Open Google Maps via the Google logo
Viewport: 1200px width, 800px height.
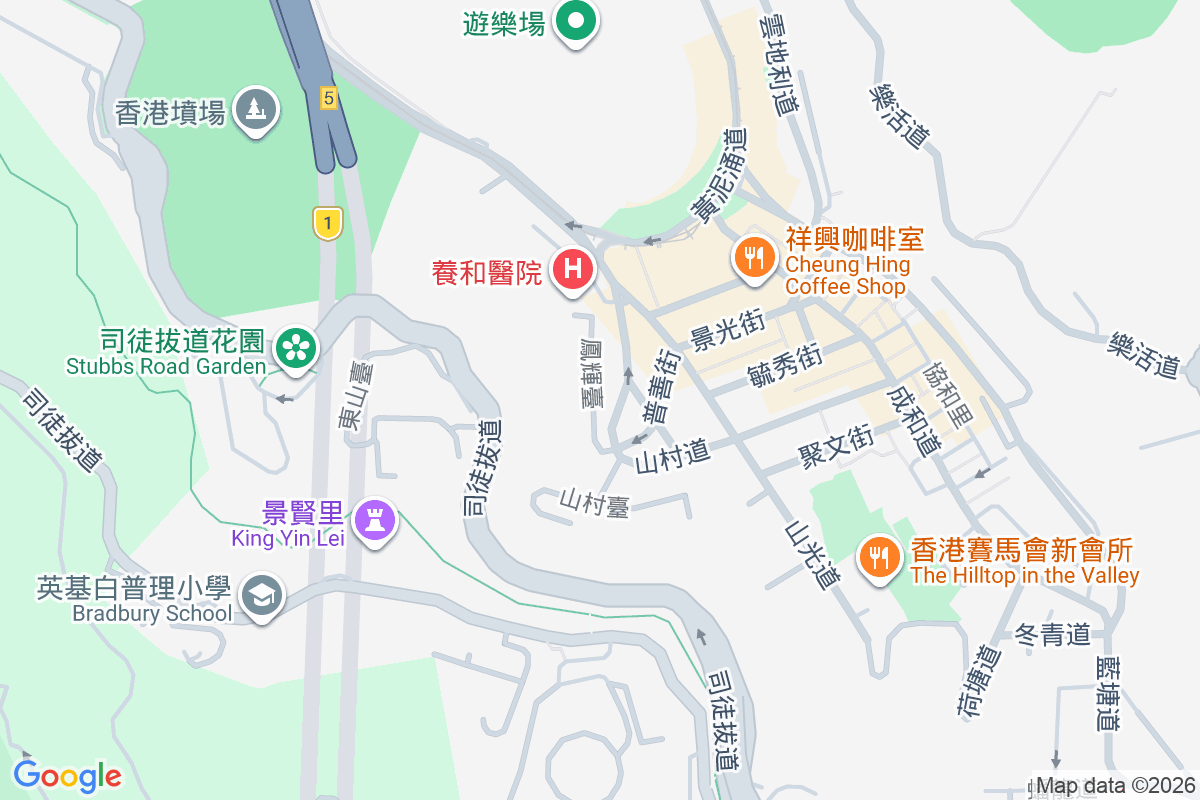67,775
